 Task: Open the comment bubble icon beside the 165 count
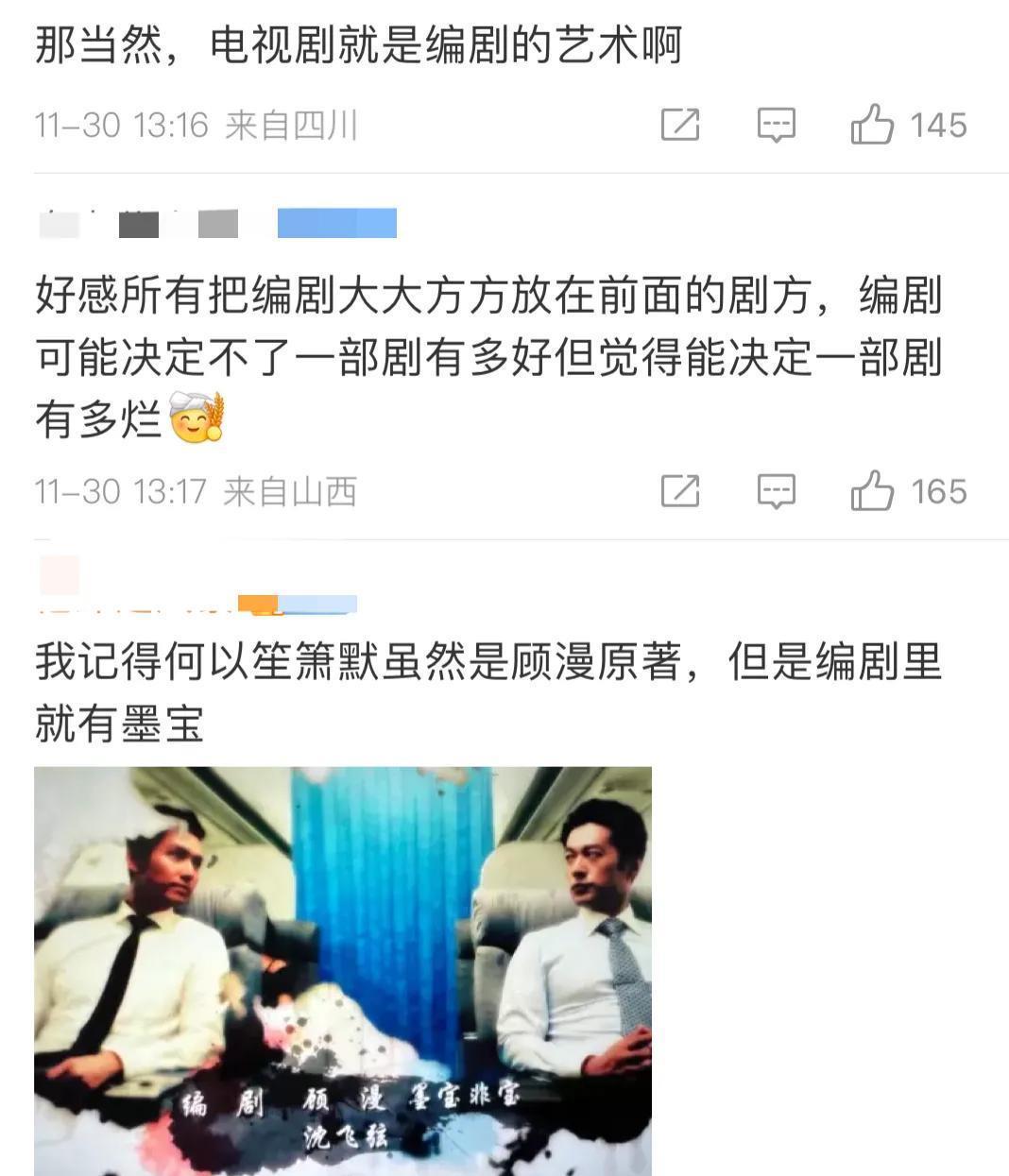point(775,490)
